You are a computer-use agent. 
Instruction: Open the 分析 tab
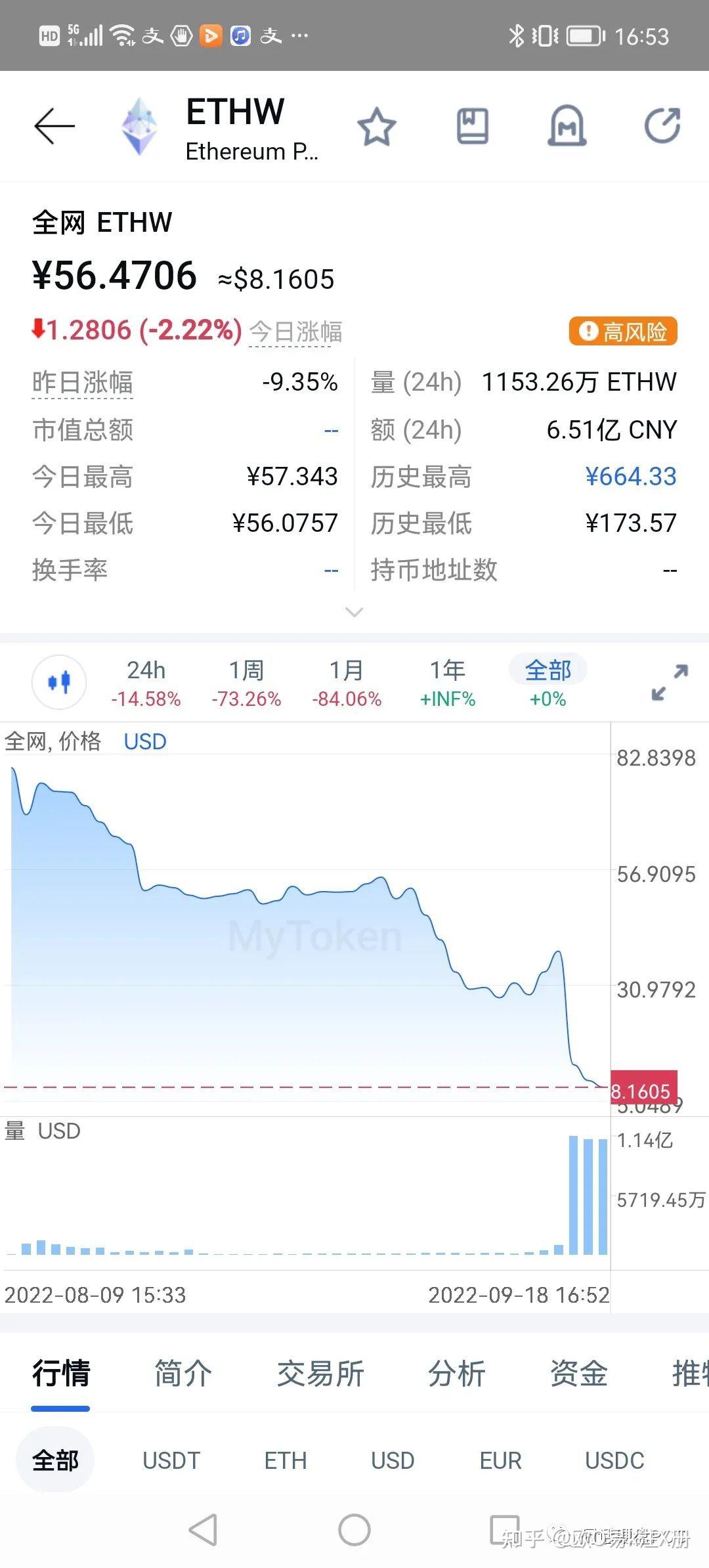pyautogui.click(x=458, y=1372)
